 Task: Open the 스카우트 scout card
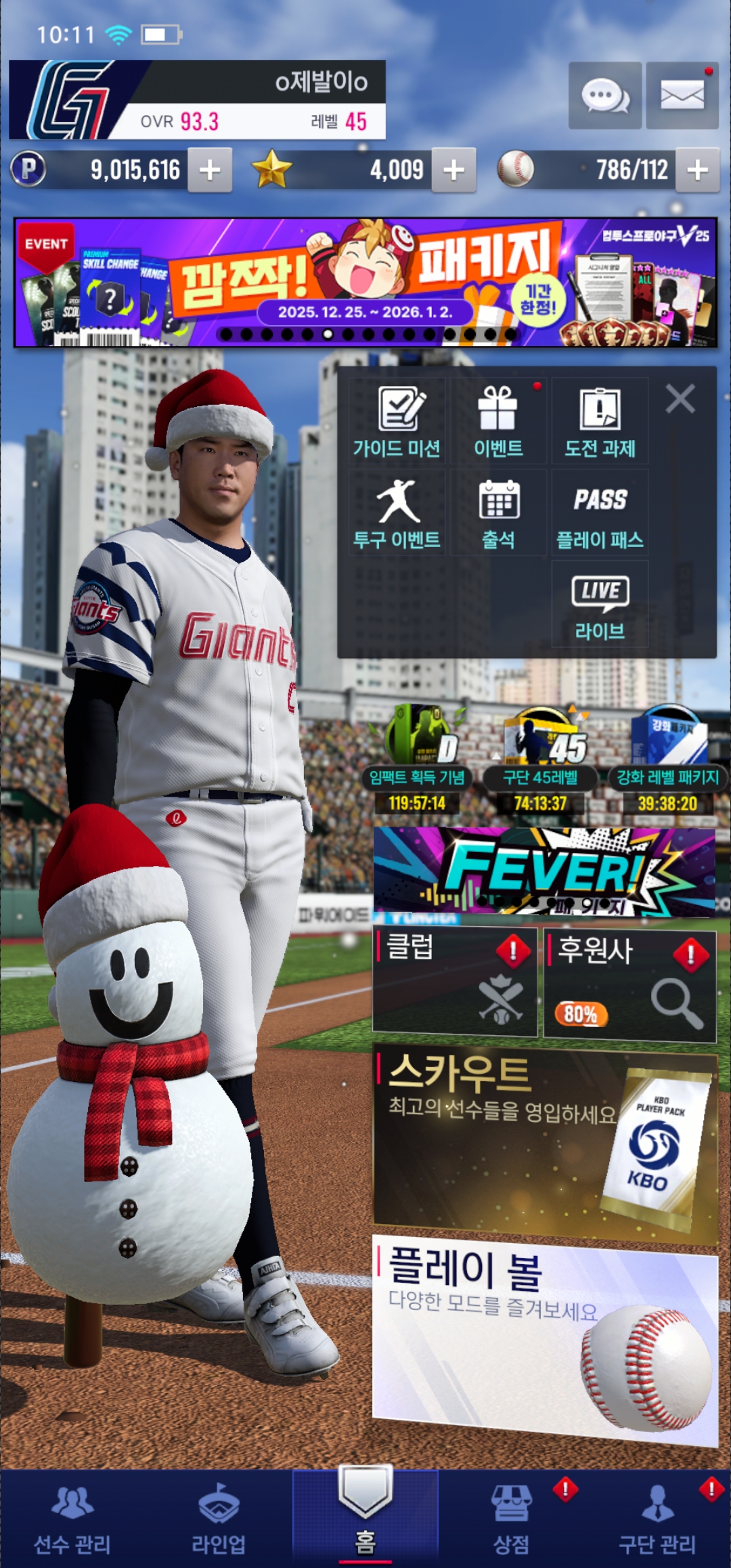[x=545, y=1144]
